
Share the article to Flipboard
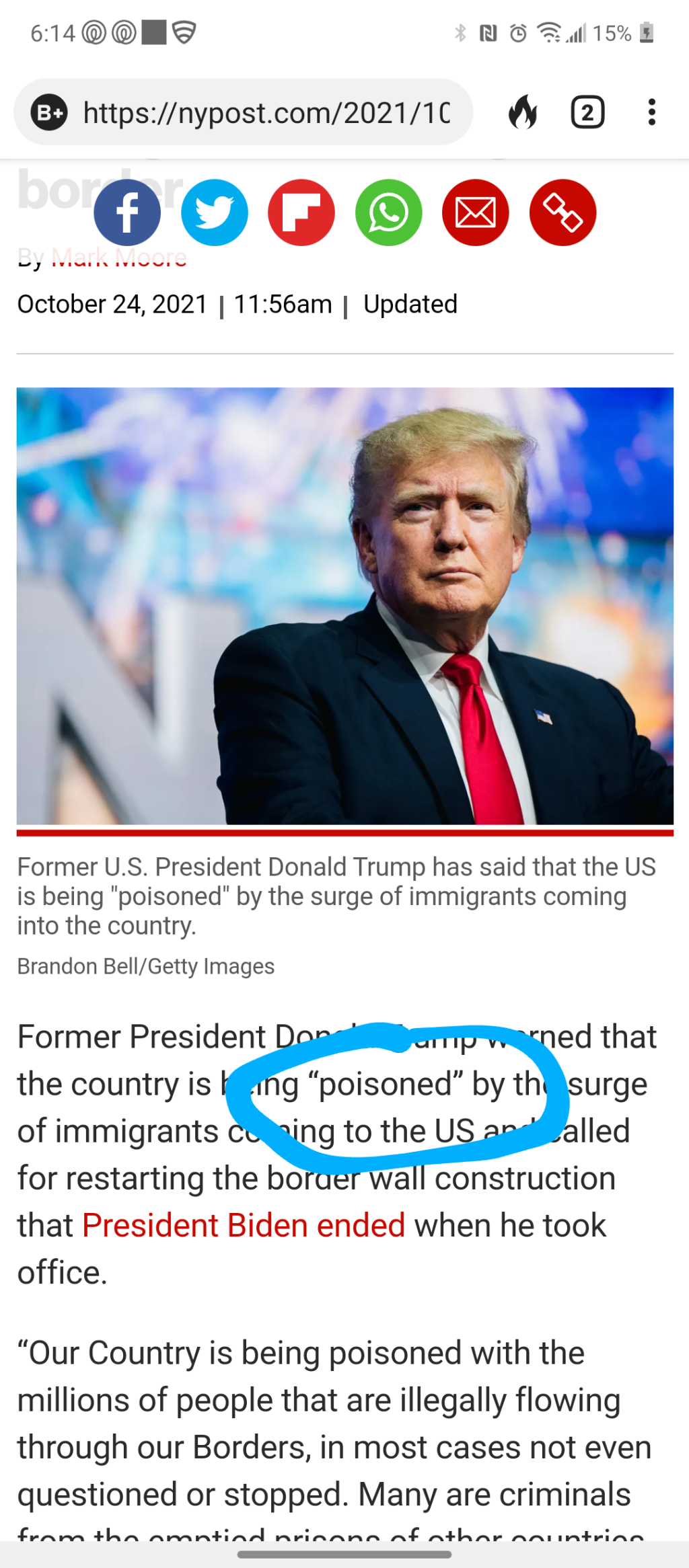301,212
